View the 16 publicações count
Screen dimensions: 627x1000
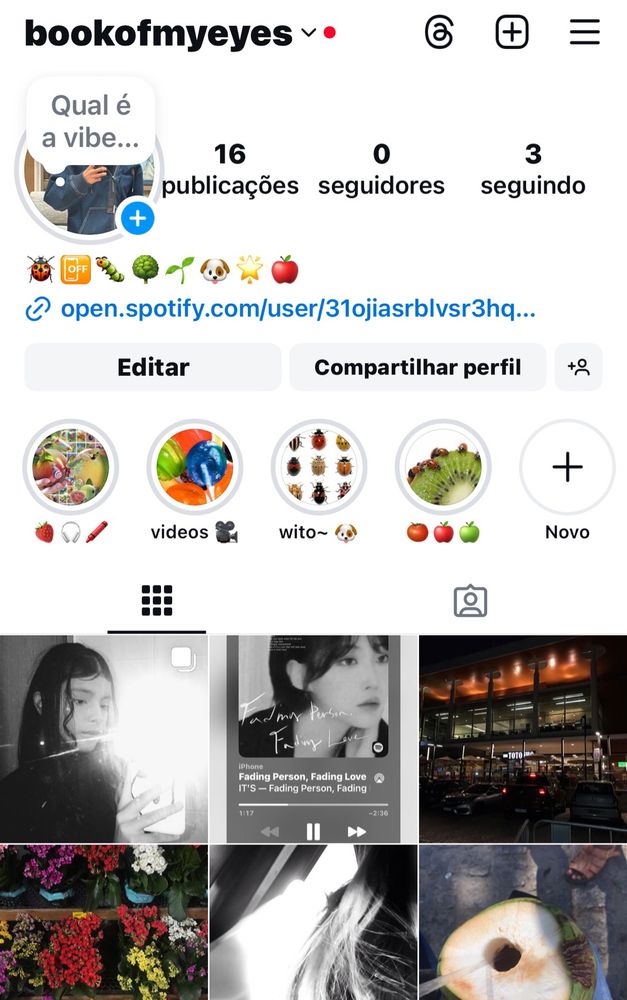tap(230, 169)
